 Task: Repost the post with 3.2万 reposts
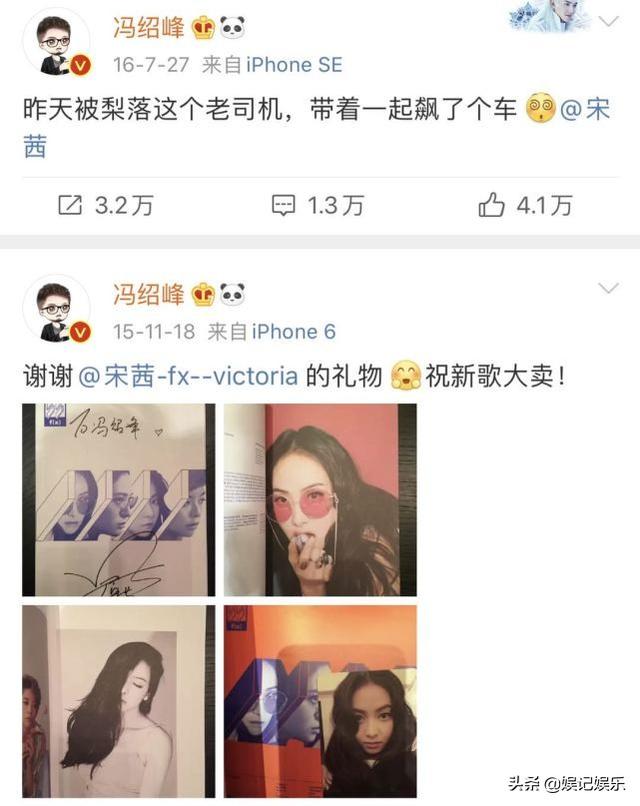coord(105,205)
